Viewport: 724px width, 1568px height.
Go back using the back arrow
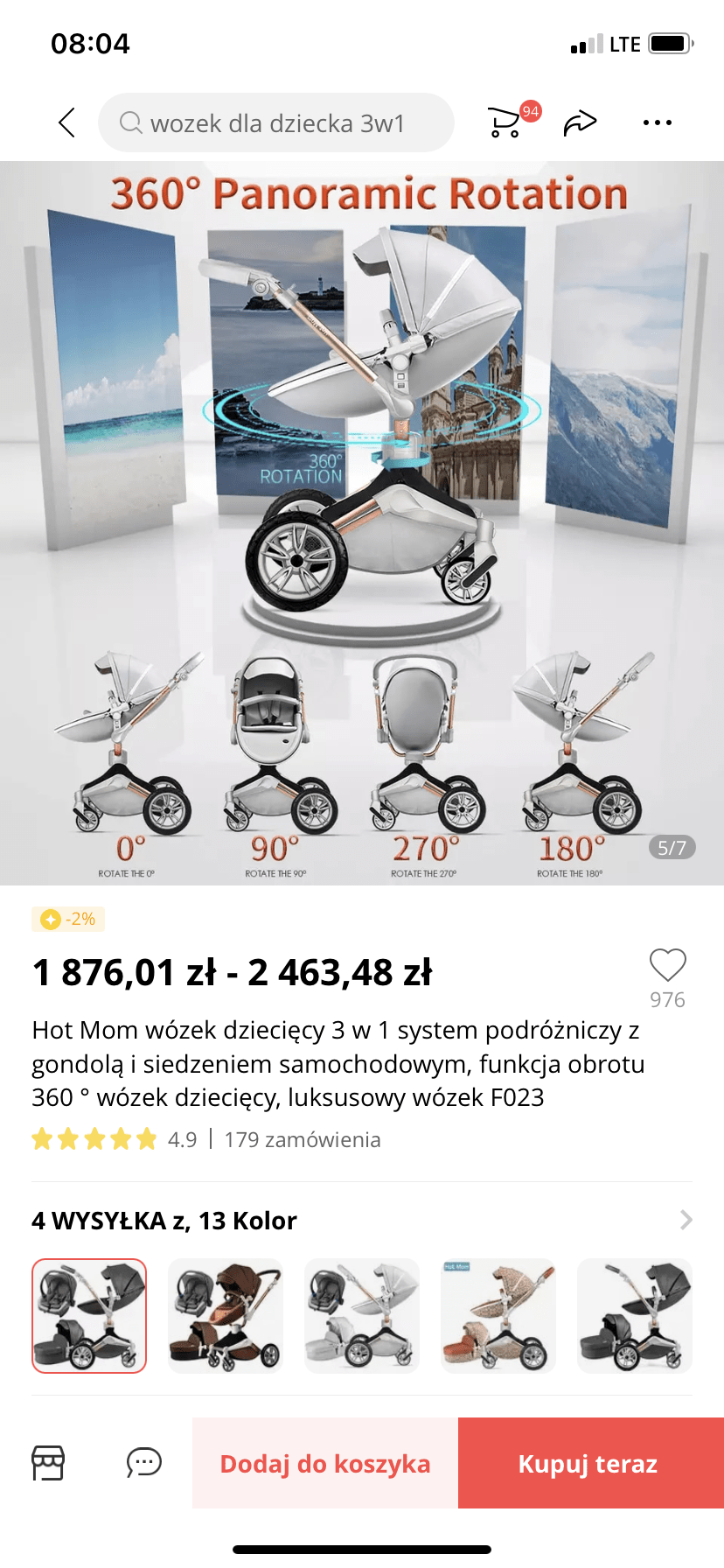click(66, 122)
